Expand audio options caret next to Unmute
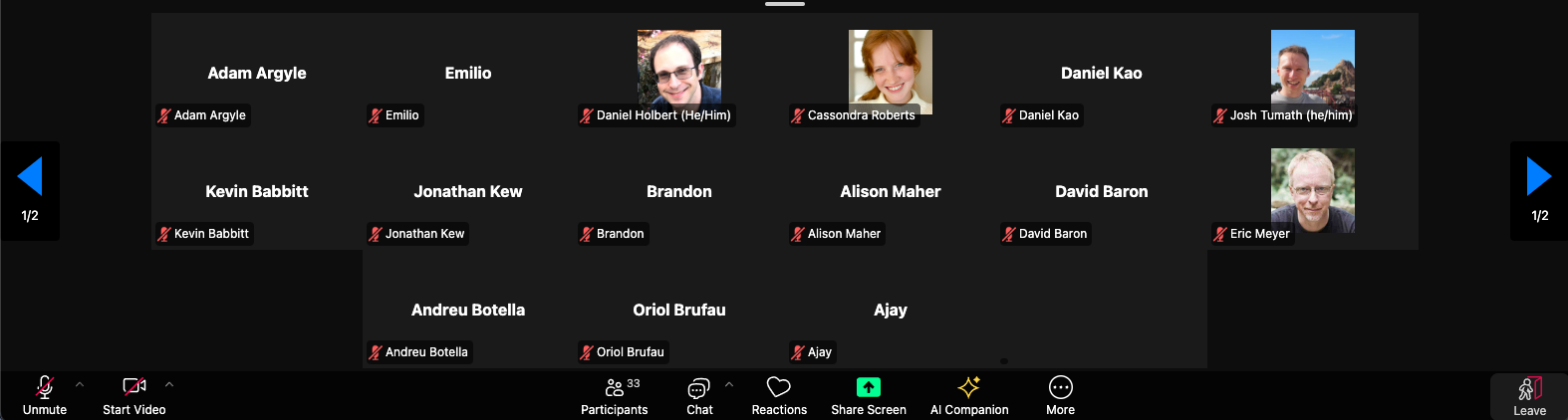This screenshot has height=420, width=1568. [80, 384]
